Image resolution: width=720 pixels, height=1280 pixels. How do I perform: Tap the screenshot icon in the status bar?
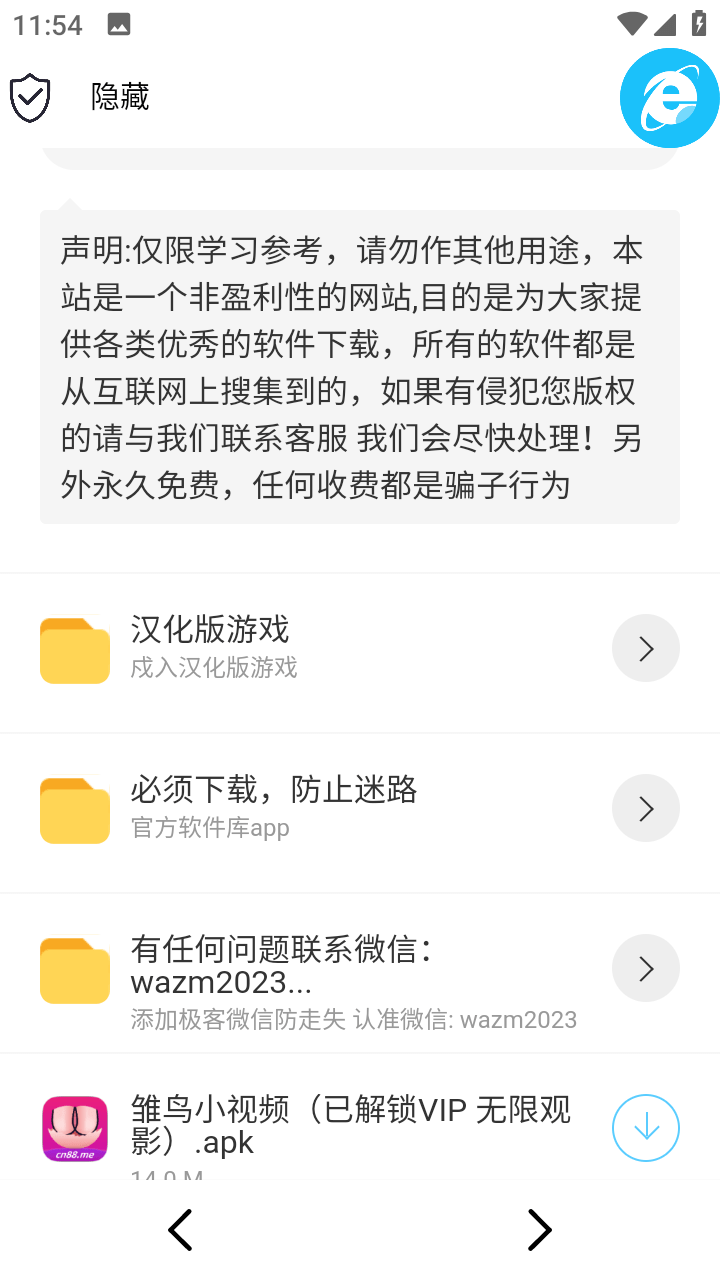point(120,24)
